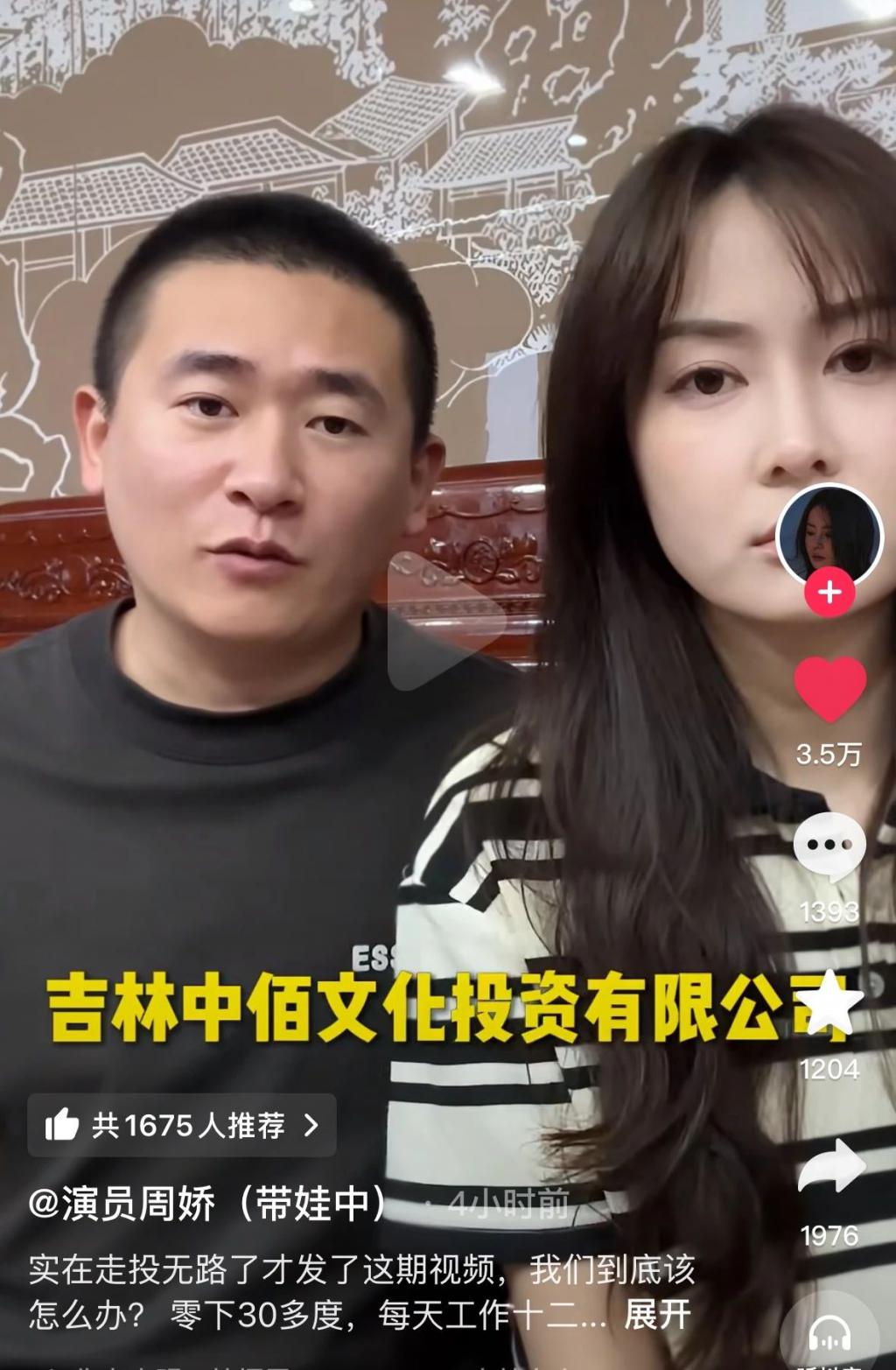Follow the creator with the plus button
The height and width of the screenshot is (1370, 896).
829,593
